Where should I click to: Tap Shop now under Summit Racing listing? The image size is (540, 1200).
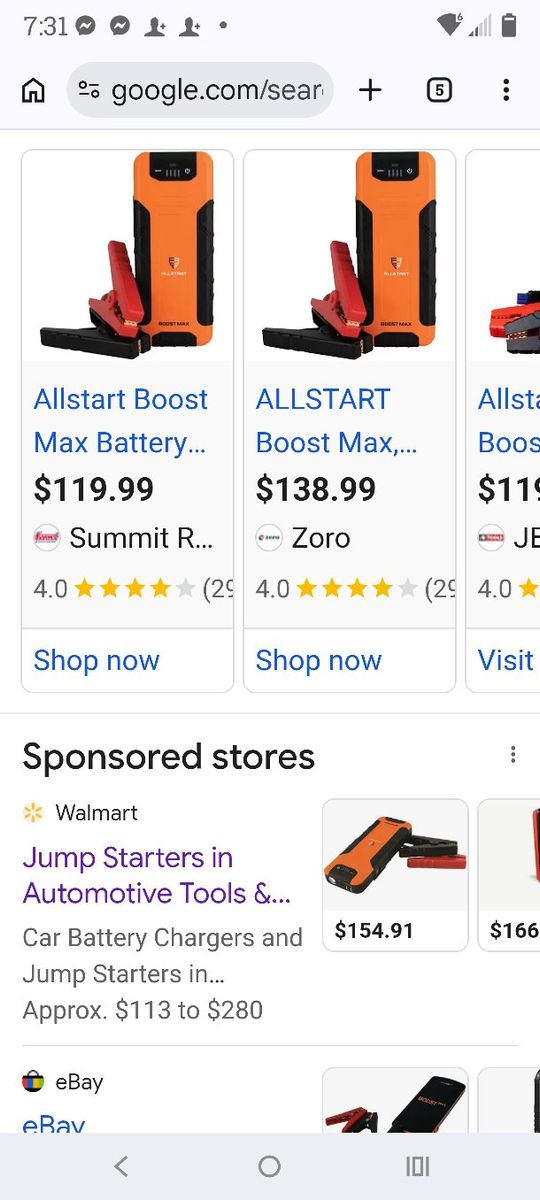pos(96,660)
